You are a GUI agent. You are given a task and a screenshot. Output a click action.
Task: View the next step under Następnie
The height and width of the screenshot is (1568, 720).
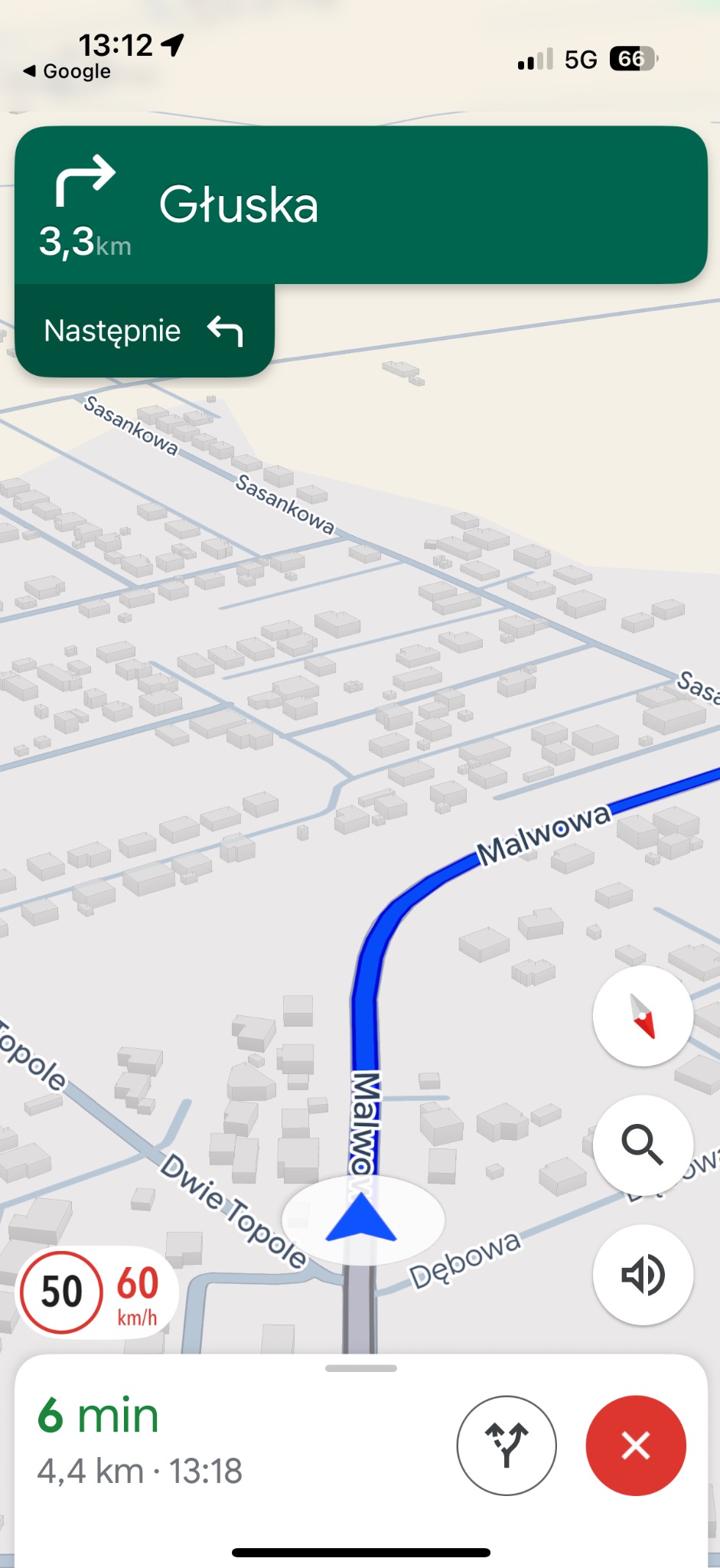tap(145, 331)
